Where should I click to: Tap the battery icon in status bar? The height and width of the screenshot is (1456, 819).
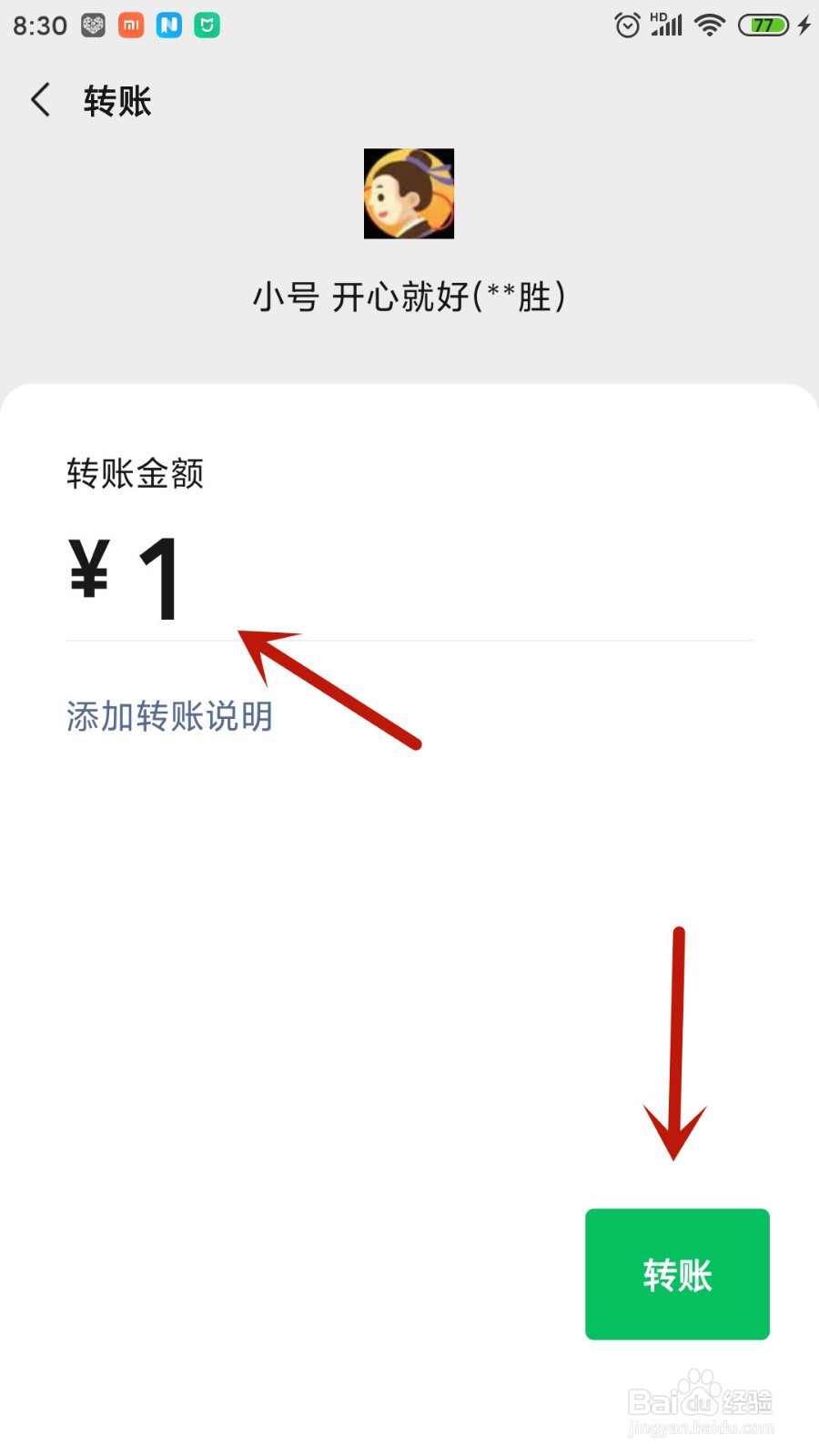pyautogui.click(x=764, y=25)
